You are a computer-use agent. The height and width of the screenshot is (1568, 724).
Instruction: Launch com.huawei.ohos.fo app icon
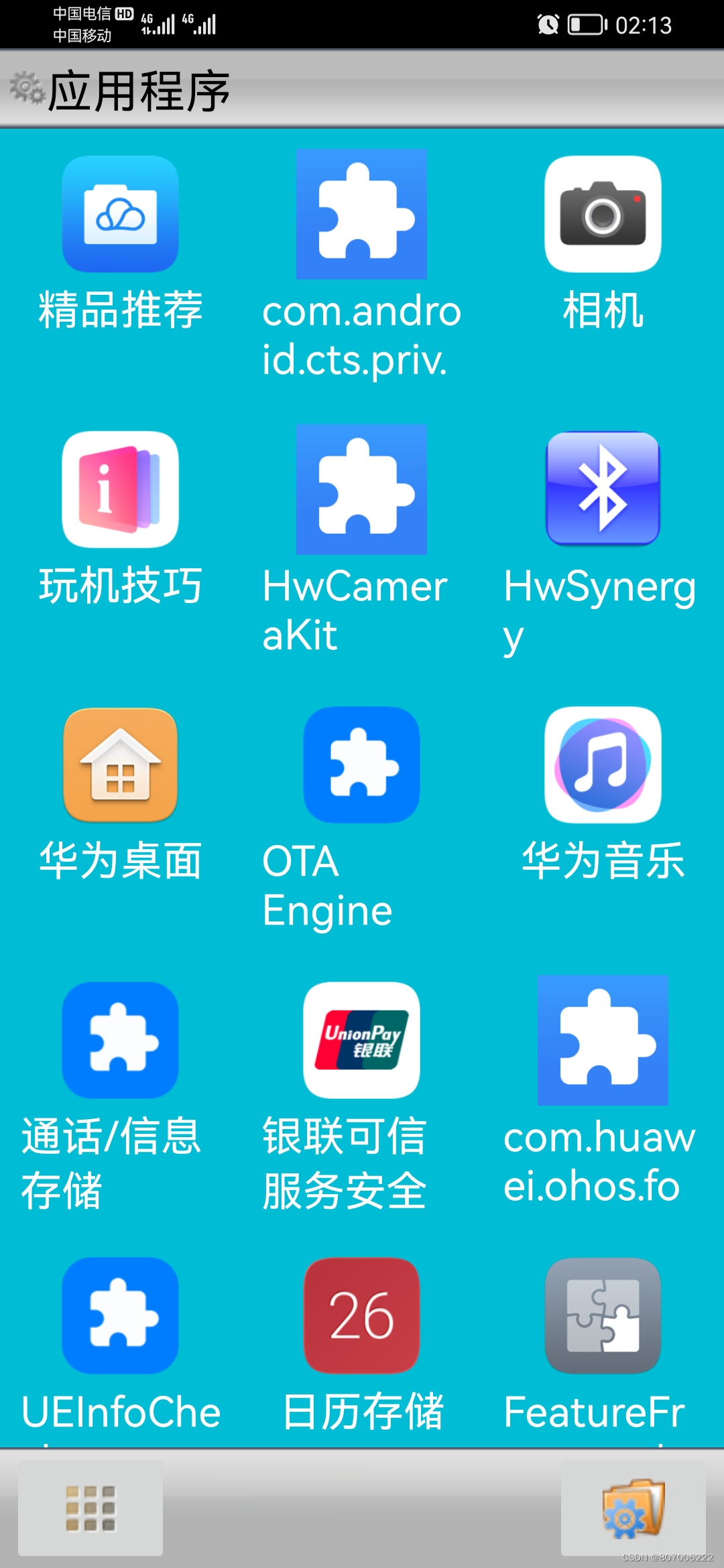pos(603,1041)
